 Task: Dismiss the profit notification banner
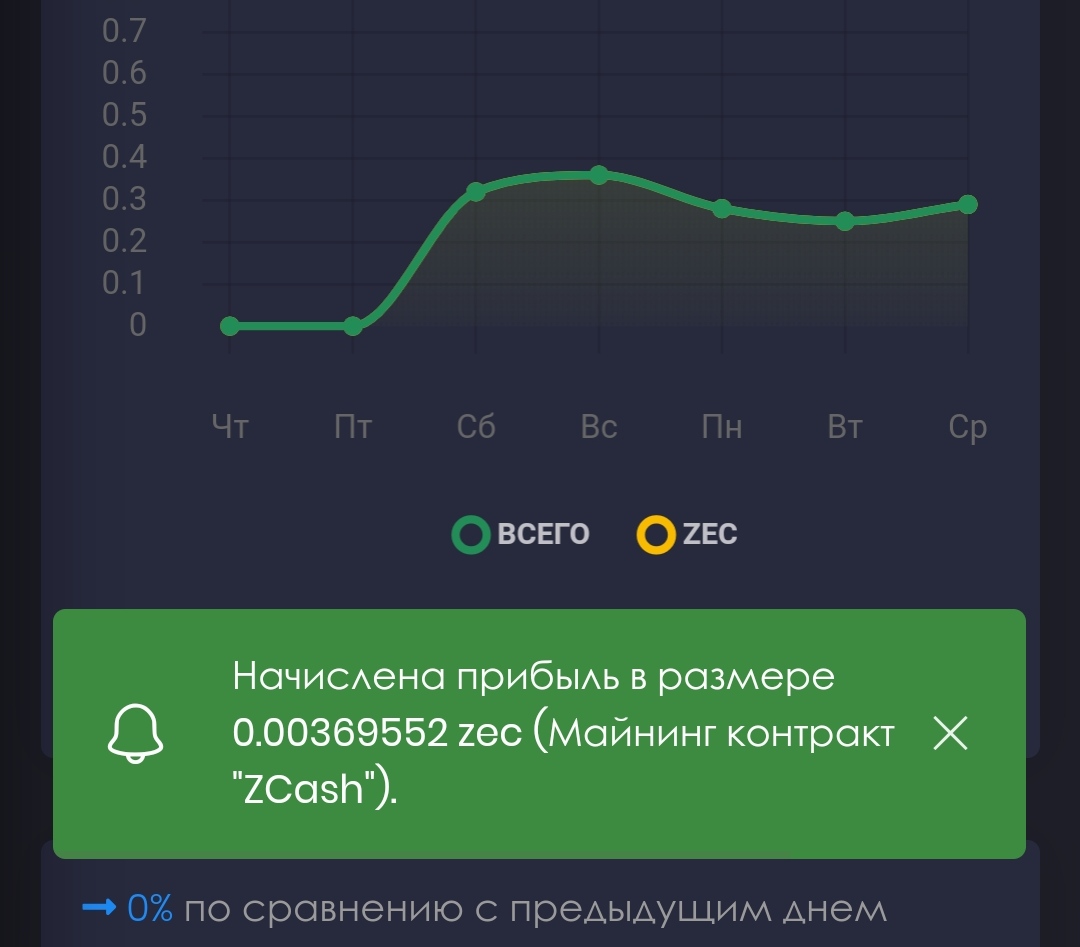click(949, 735)
